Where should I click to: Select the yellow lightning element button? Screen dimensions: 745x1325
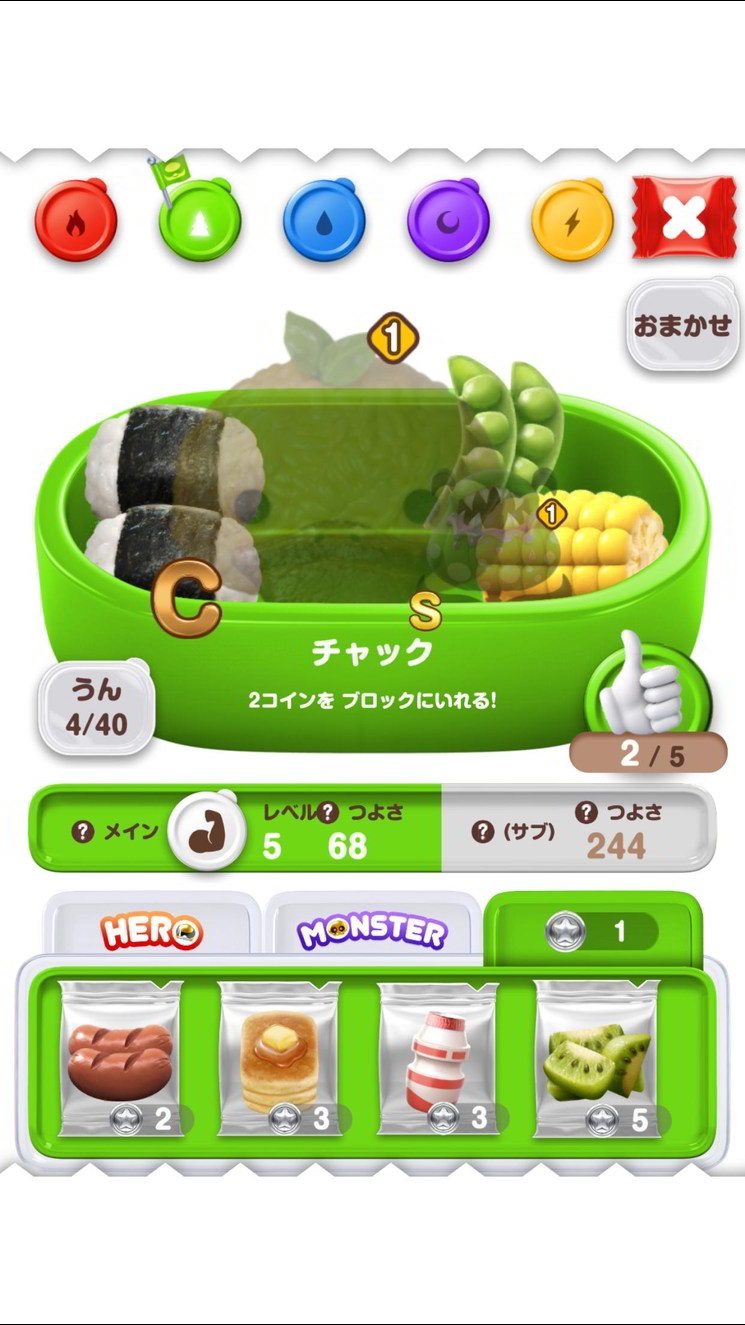572,221
